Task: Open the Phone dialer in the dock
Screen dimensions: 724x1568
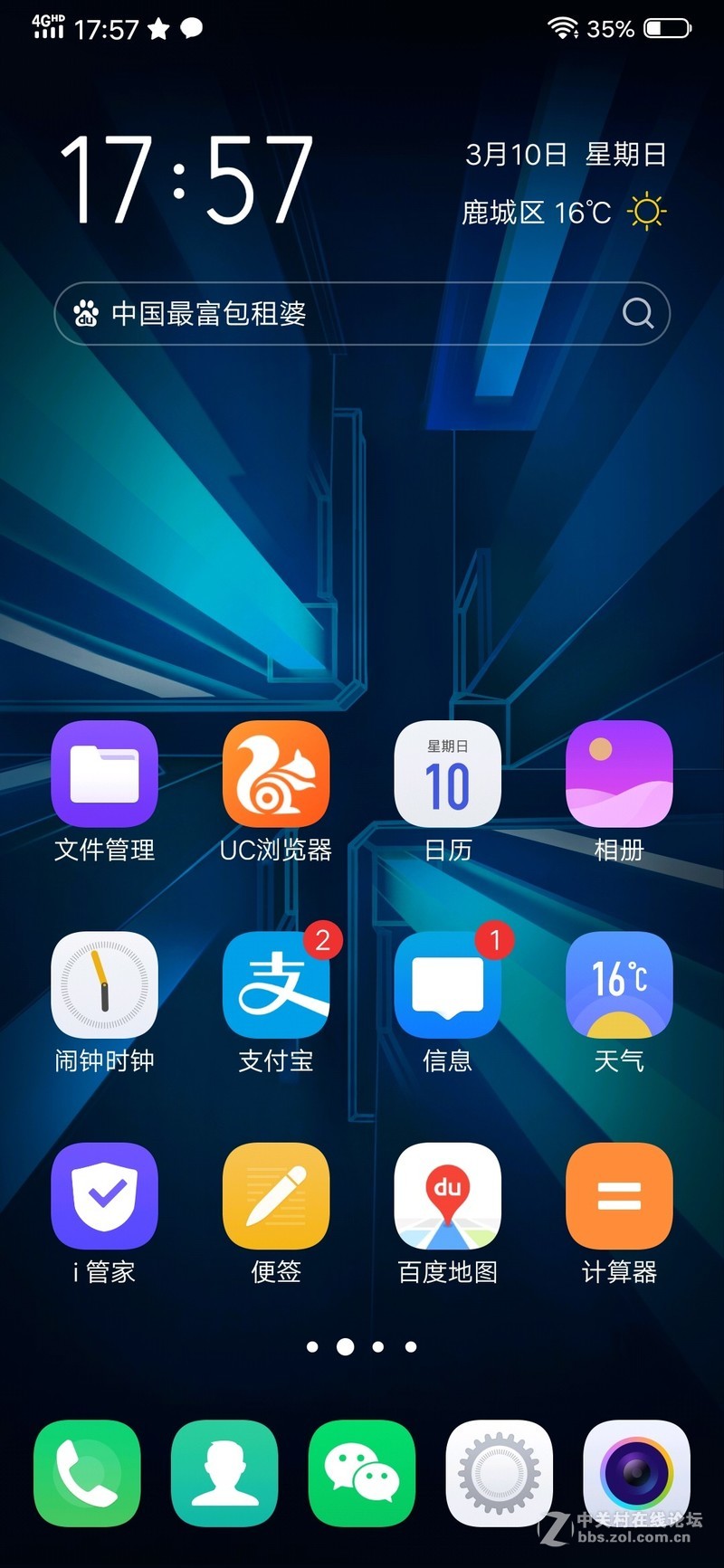Action: (86, 1473)
